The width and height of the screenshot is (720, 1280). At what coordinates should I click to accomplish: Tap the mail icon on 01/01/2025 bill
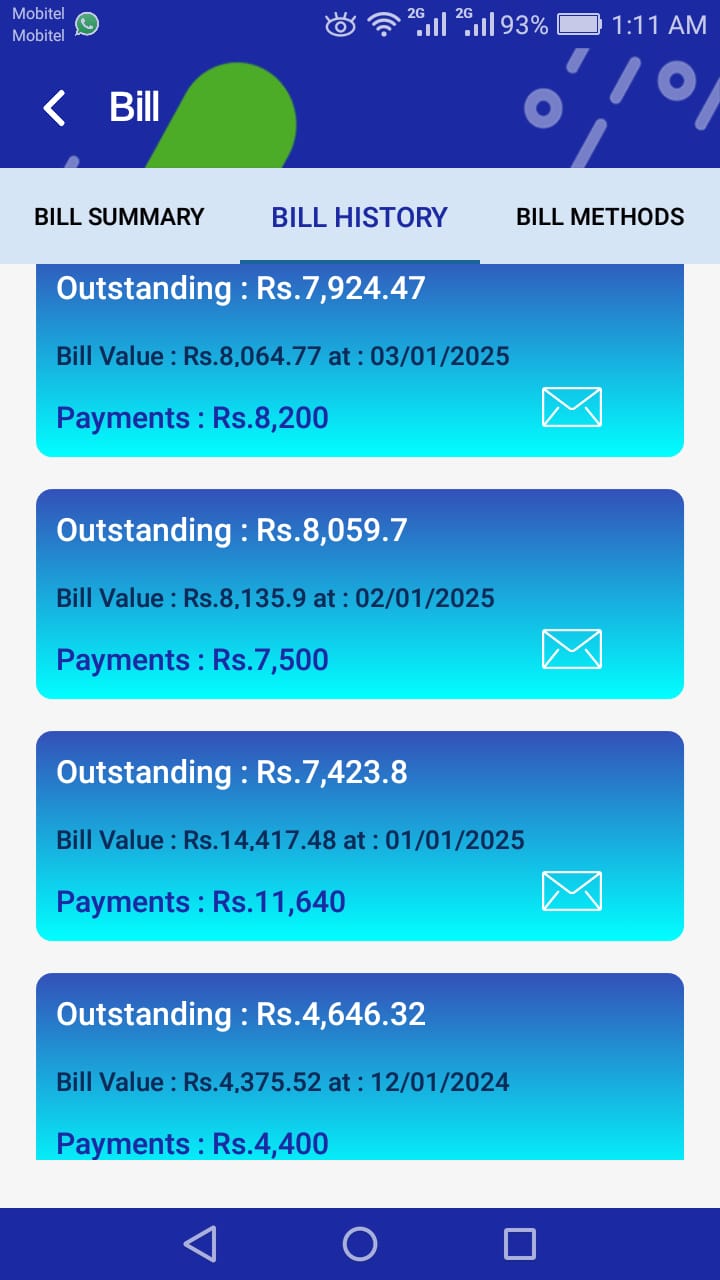(x=572, y=891)
